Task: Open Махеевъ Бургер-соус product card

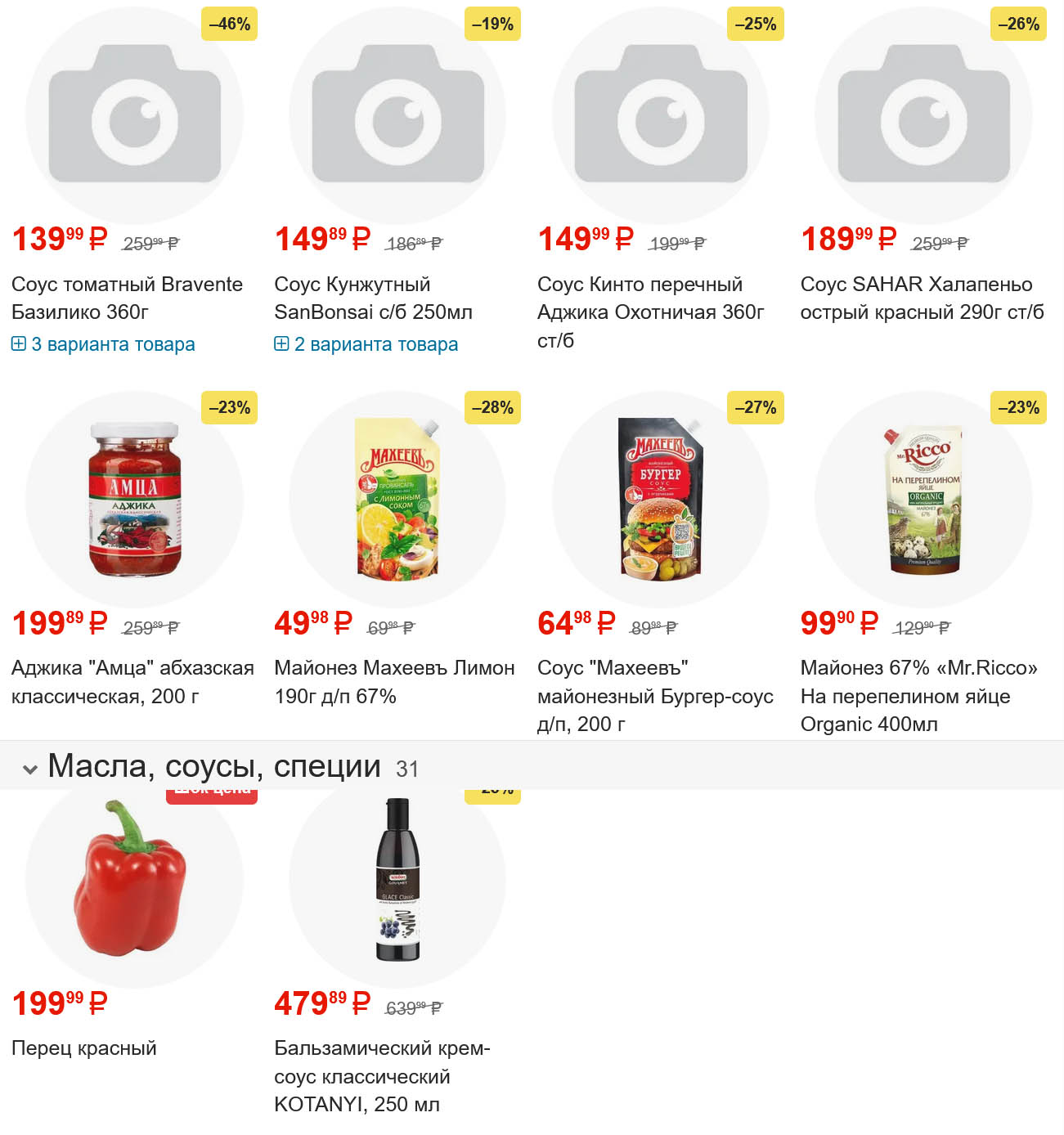Action: 654,695
